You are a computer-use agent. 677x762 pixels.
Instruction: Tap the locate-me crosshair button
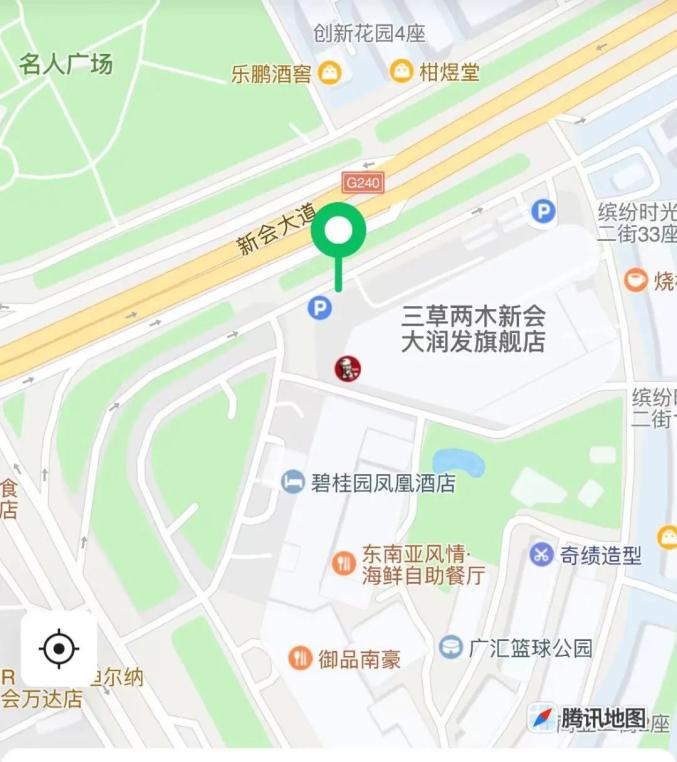[59, 648]
